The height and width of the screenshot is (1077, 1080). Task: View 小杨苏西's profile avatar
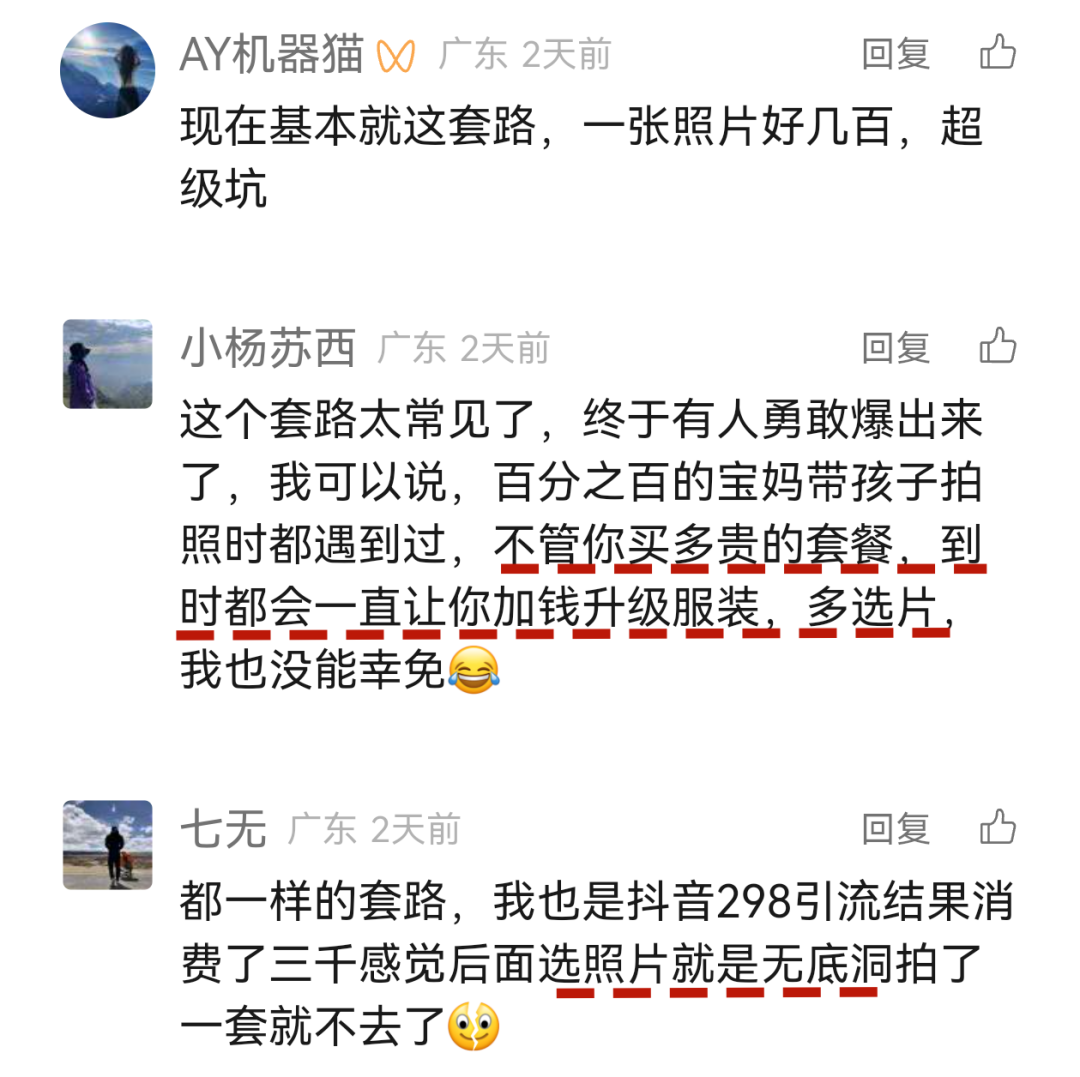tap(107, 364)
